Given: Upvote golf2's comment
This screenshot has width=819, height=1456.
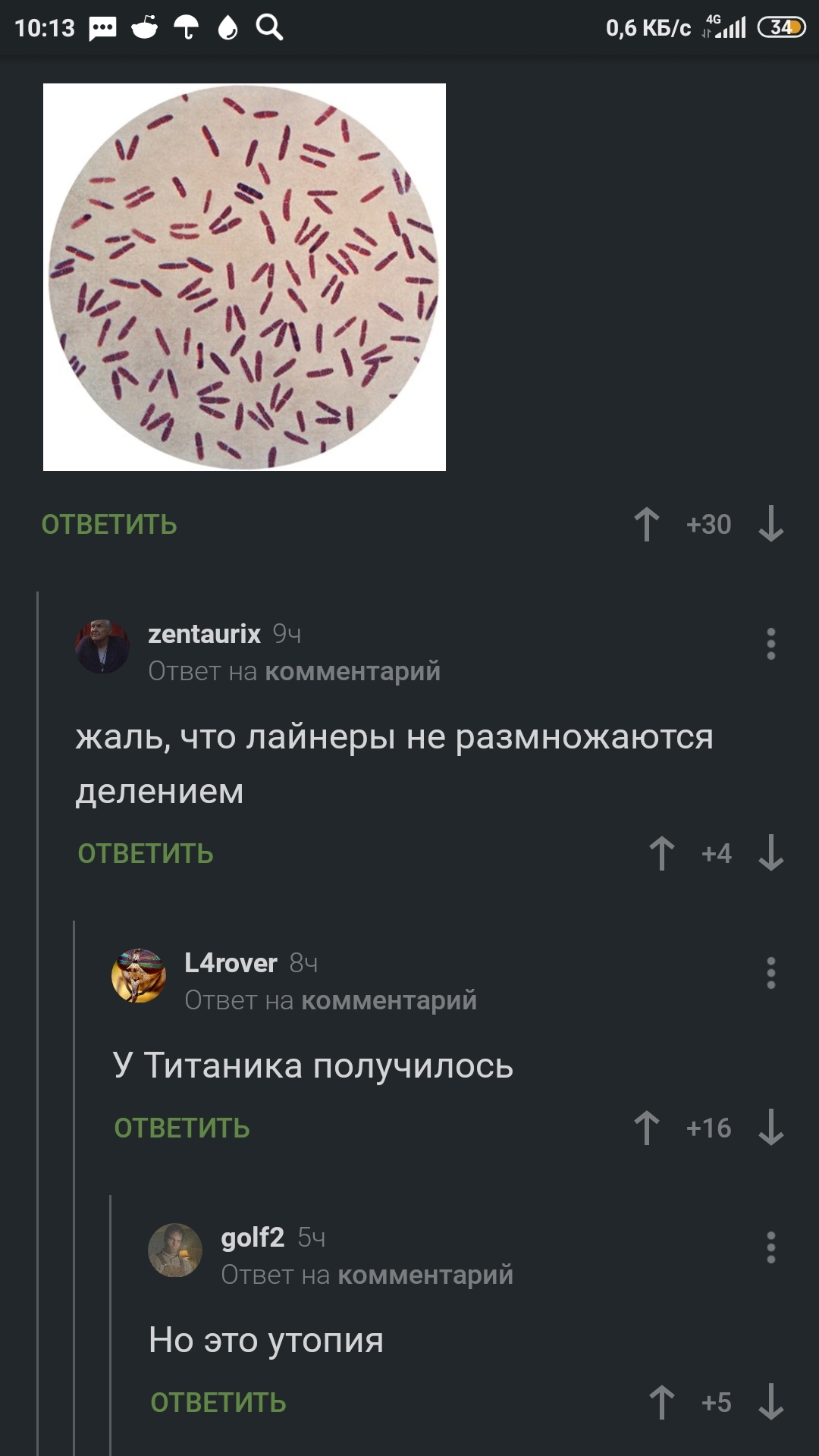Looking at the screenshot, I should [662, 1402].
